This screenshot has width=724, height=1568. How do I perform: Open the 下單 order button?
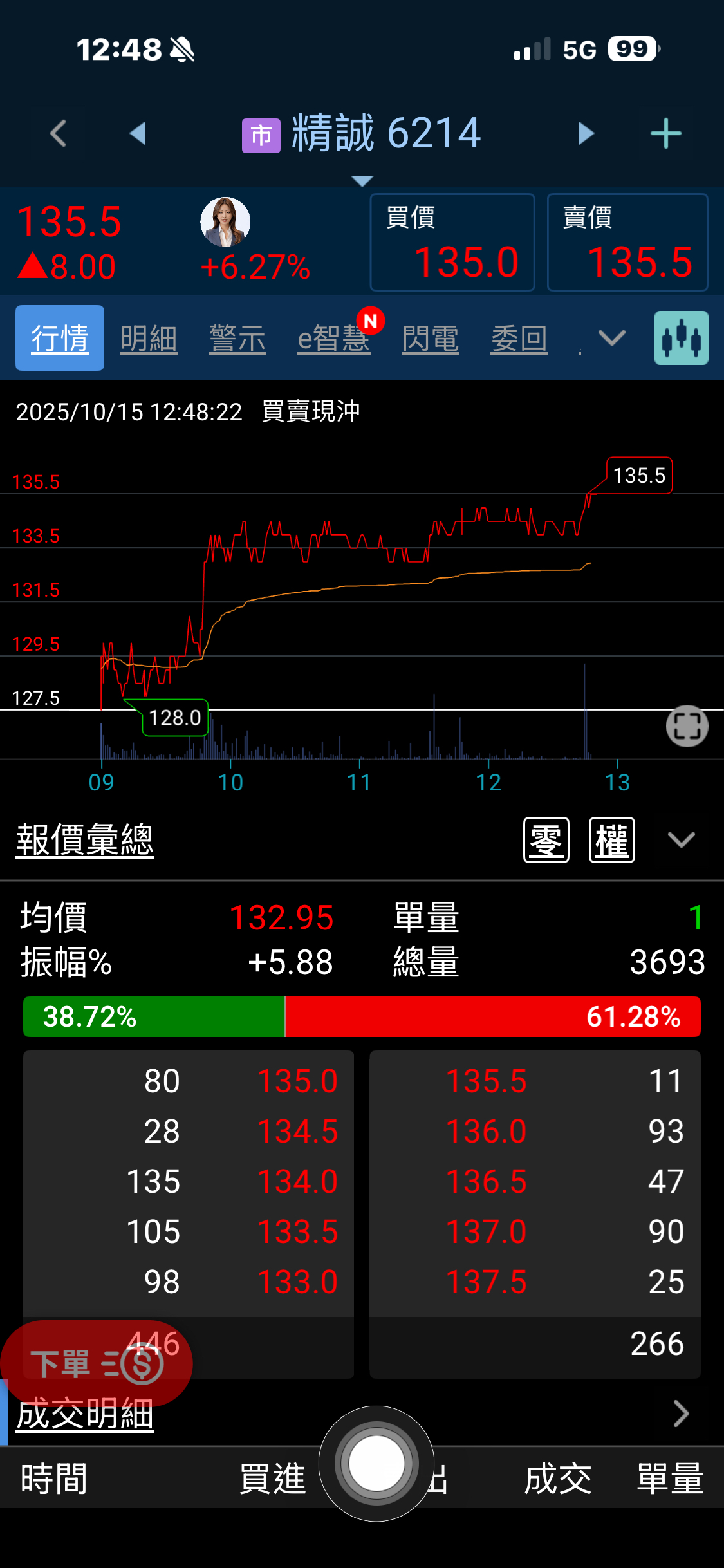tap(97, 1363)
